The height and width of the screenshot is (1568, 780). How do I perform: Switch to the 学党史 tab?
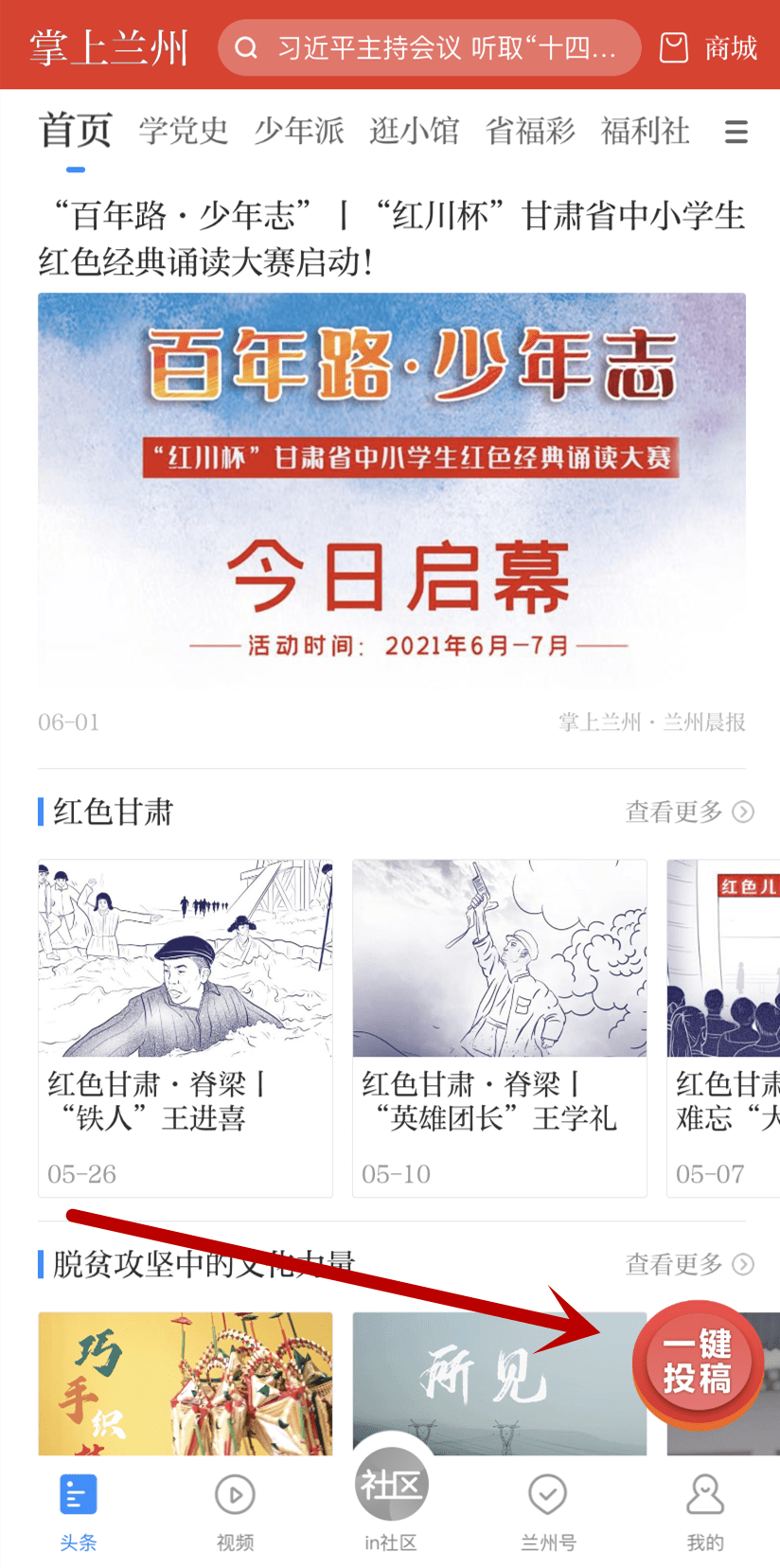[x=184, y=131]
